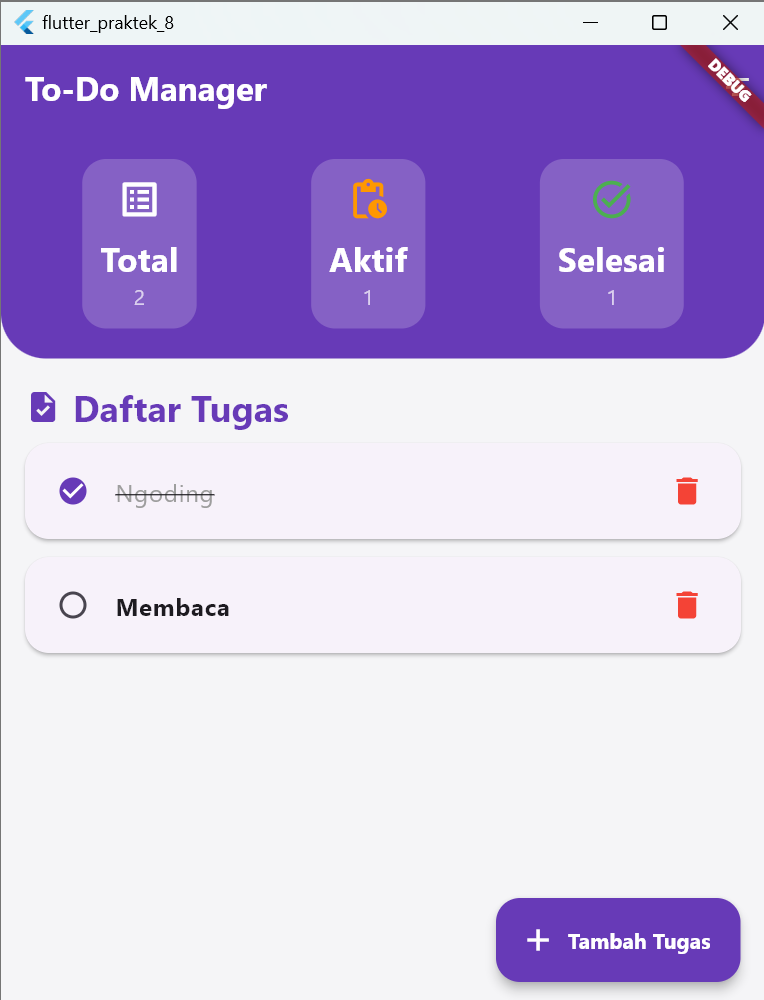764x1000 pixels.
Task: Delete the Ngoding task
Action: click(x=687, y=491)
